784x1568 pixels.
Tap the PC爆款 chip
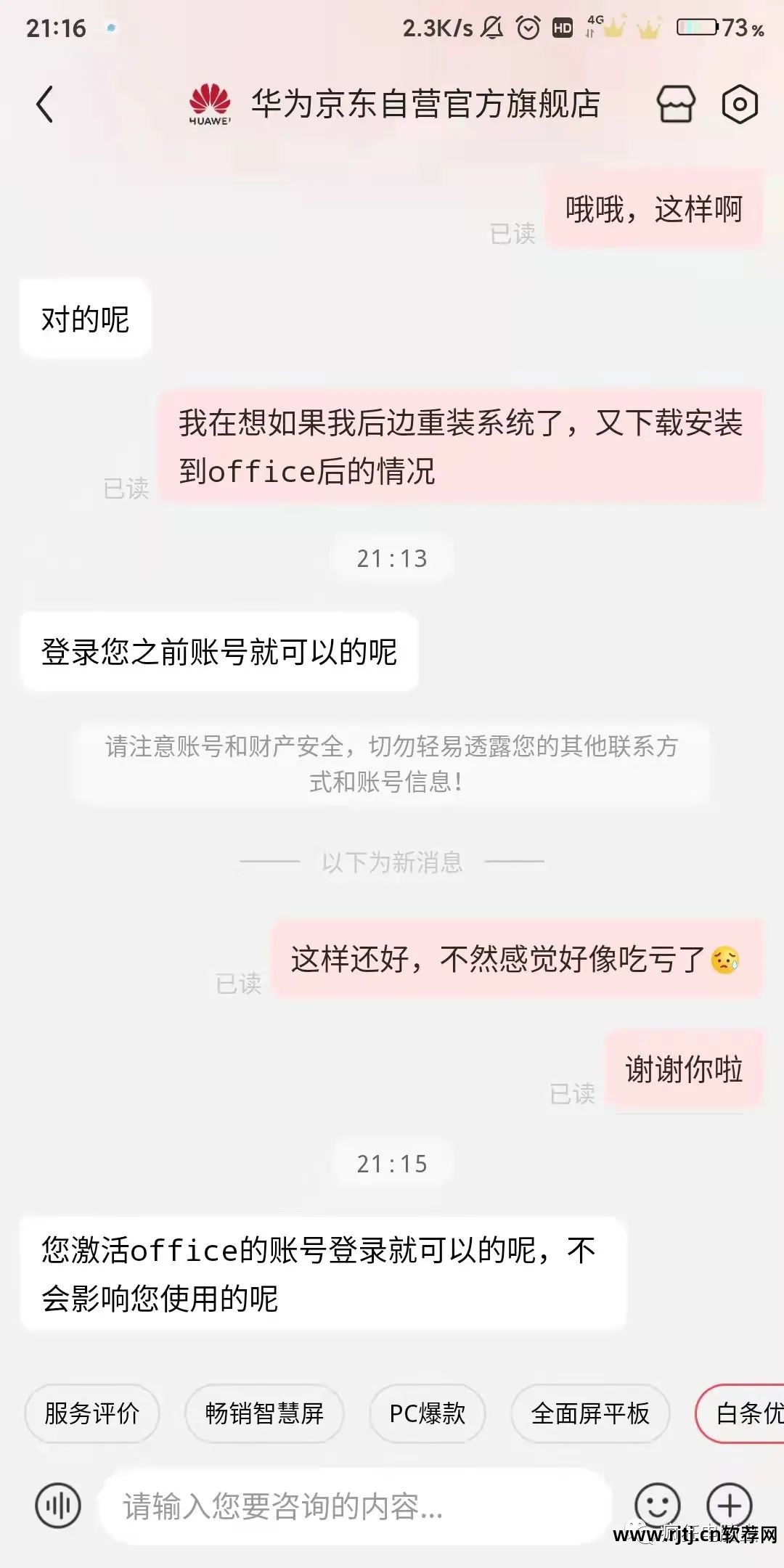(x=428, y=1413)
